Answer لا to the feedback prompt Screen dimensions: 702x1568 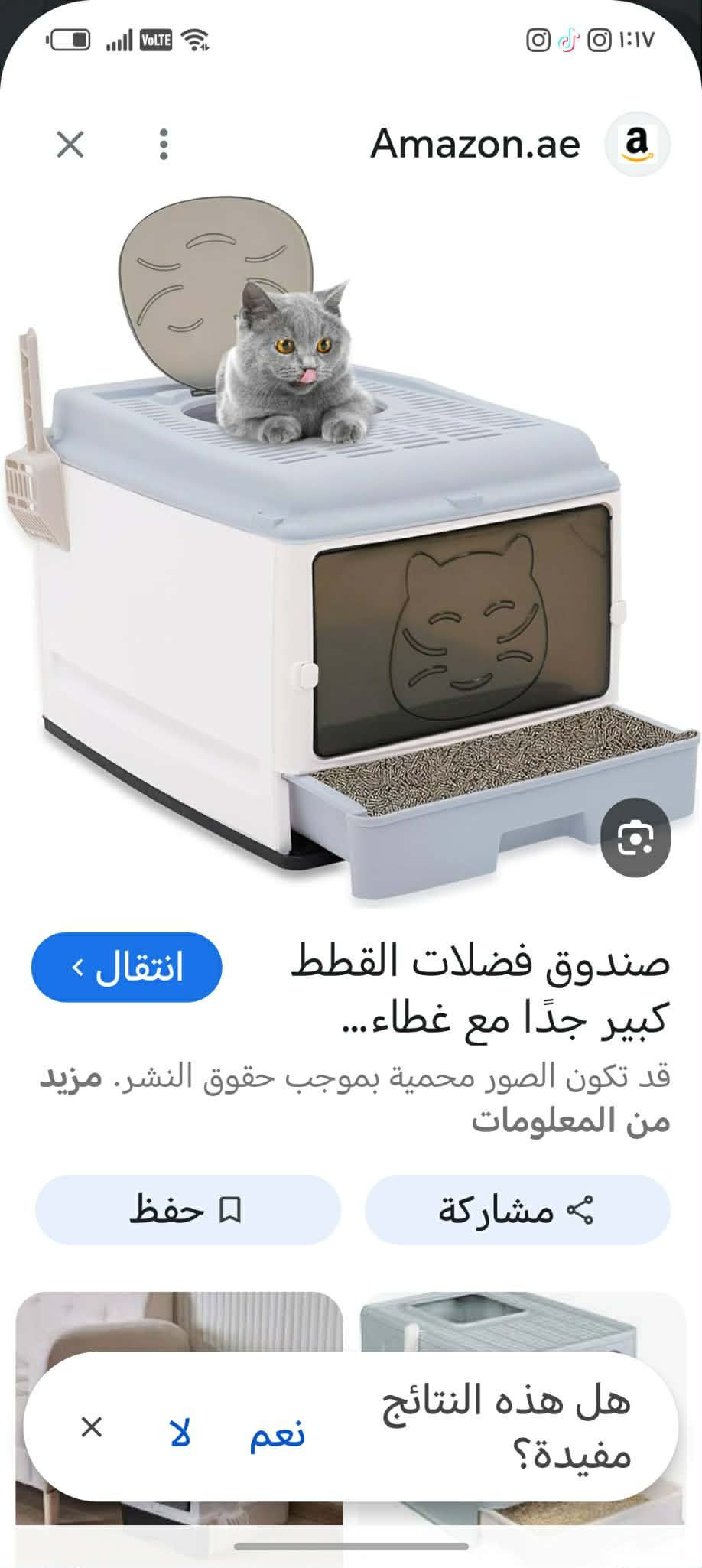point(180,1433)
